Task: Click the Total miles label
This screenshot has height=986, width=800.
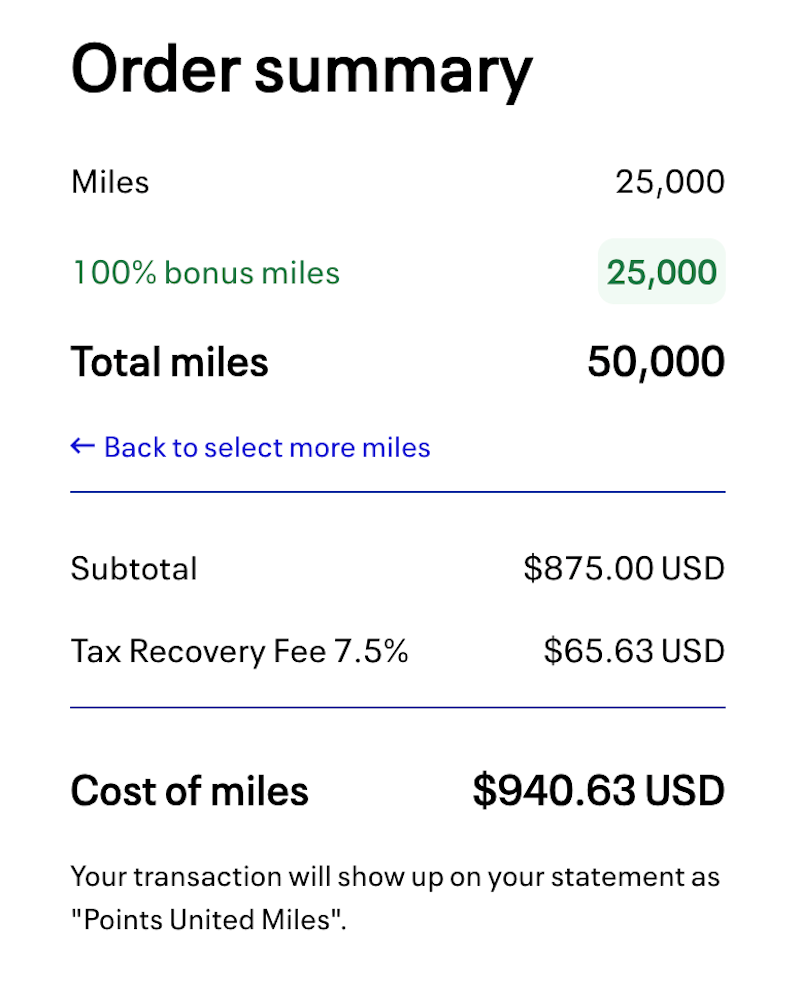Action: (169, 361)
